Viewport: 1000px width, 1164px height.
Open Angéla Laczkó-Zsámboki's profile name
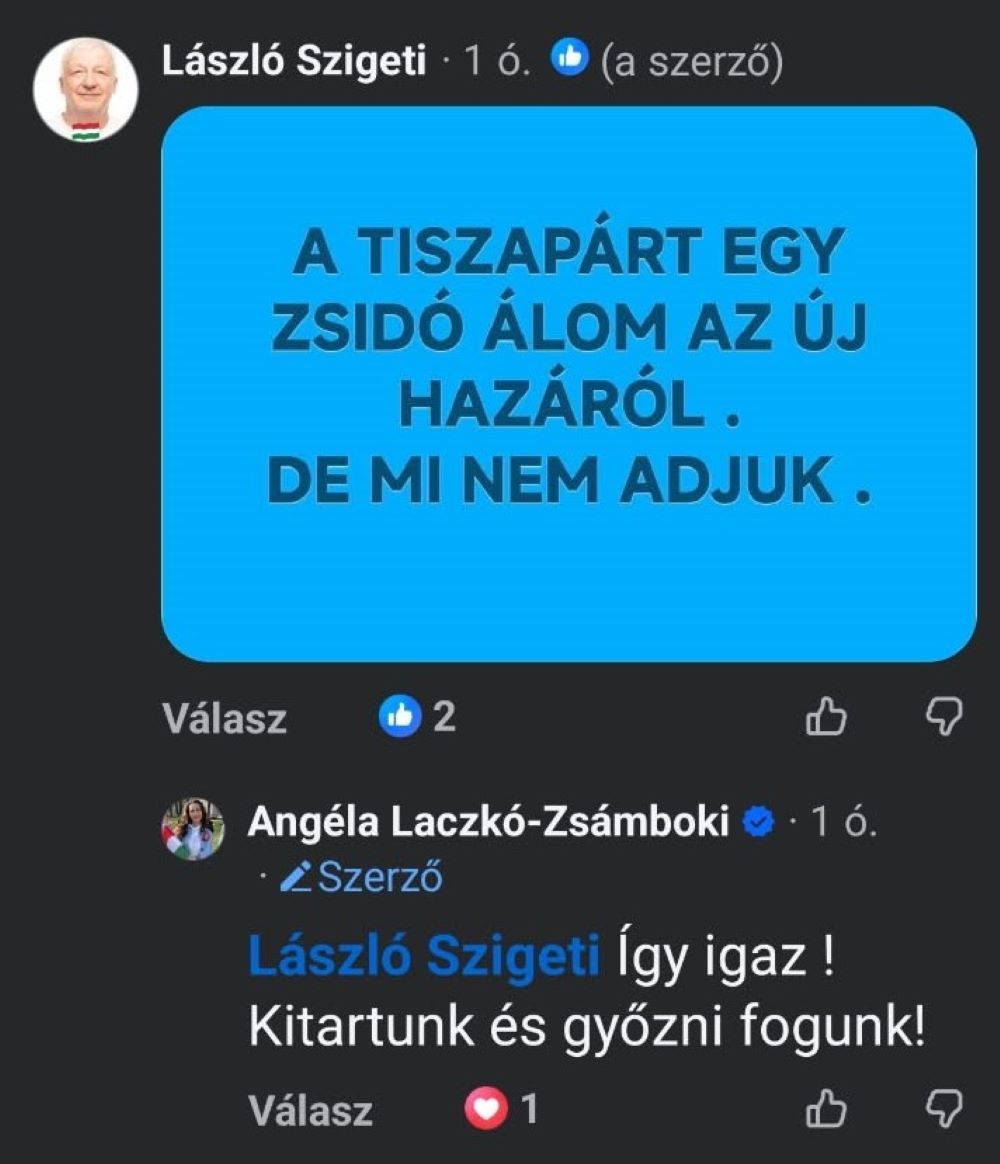488,823
